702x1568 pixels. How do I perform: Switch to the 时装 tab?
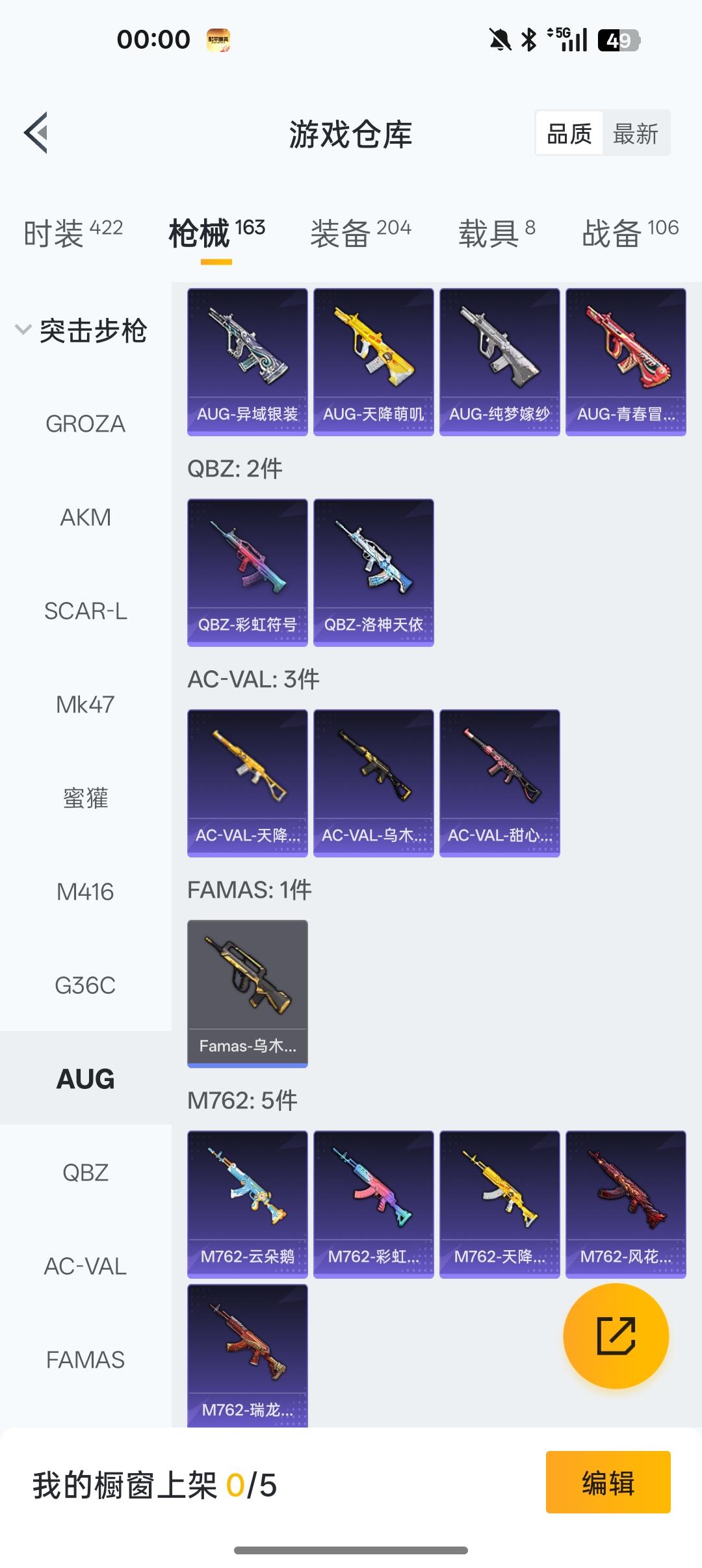click(x=73, y=233)
